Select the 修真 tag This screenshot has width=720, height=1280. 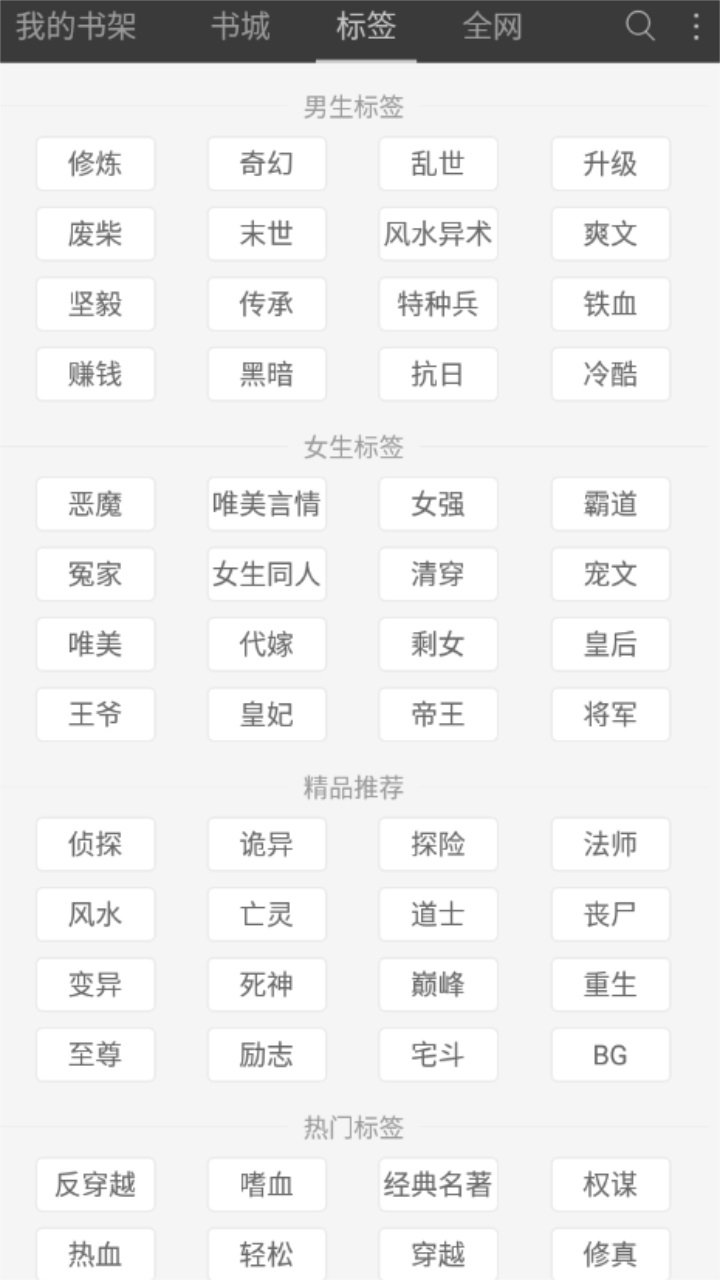click(610, 1251)
